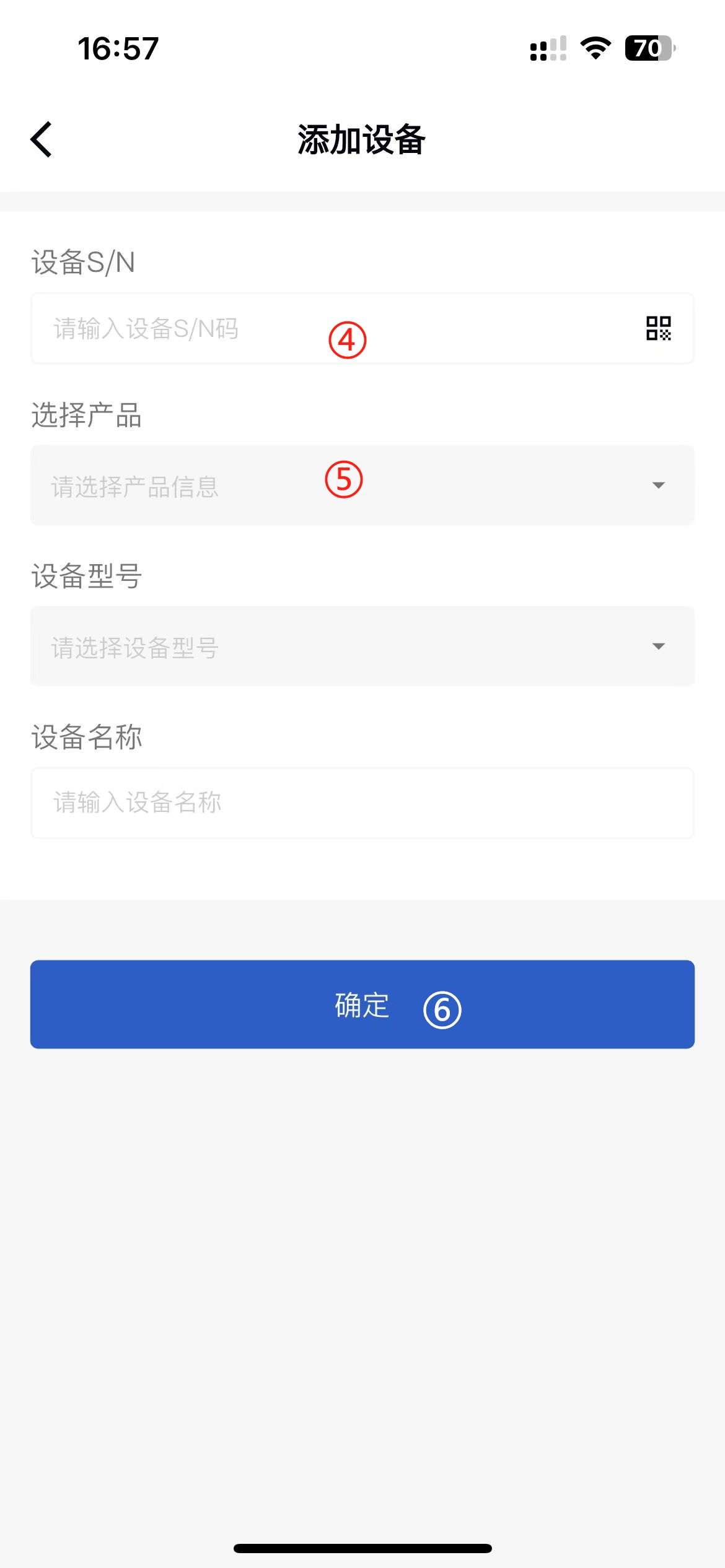
Task: Confirm with the 确定 button
Action: click(362, 1004)
